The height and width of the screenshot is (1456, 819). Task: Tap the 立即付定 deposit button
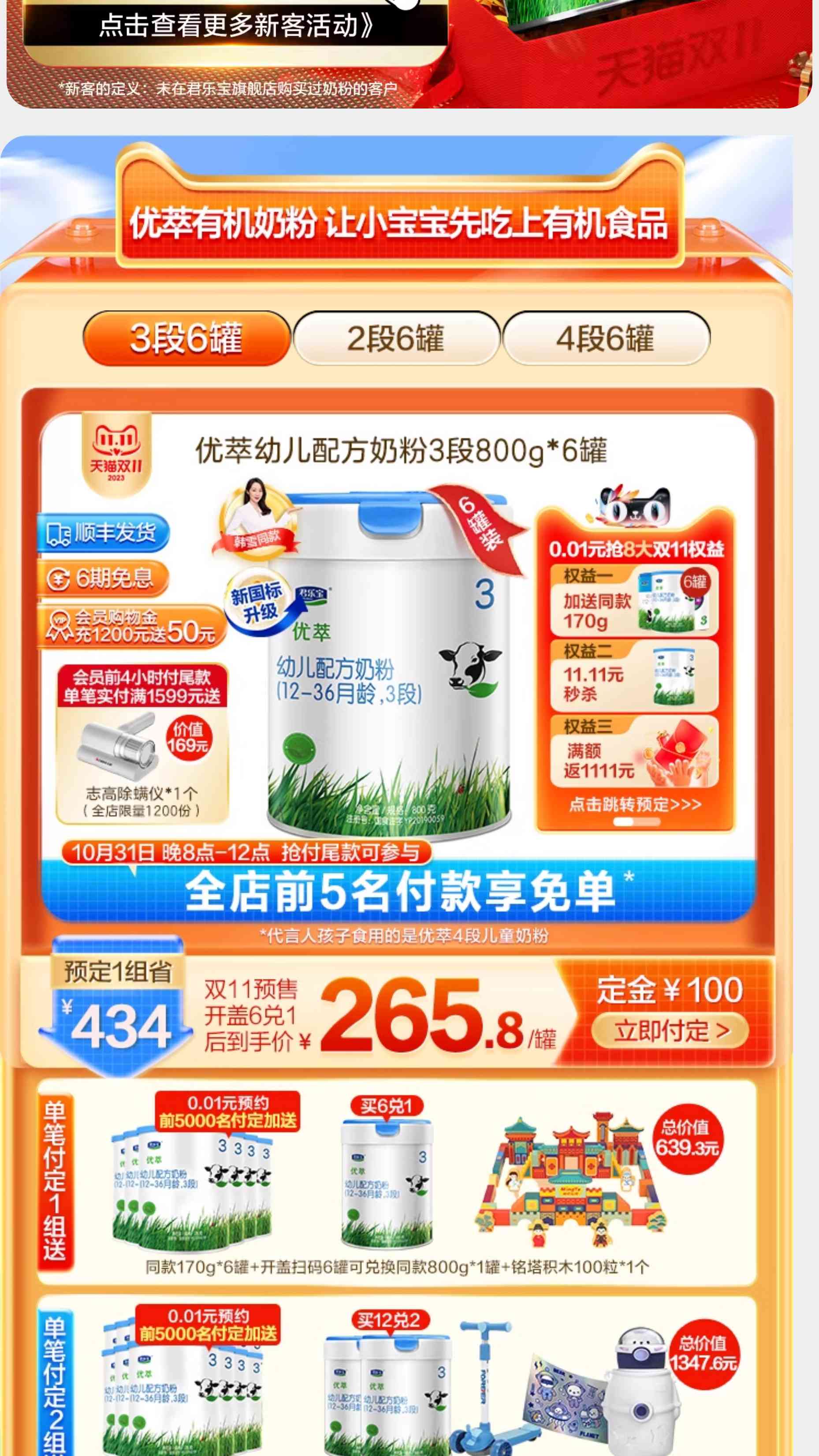[x=670, y=1031]
